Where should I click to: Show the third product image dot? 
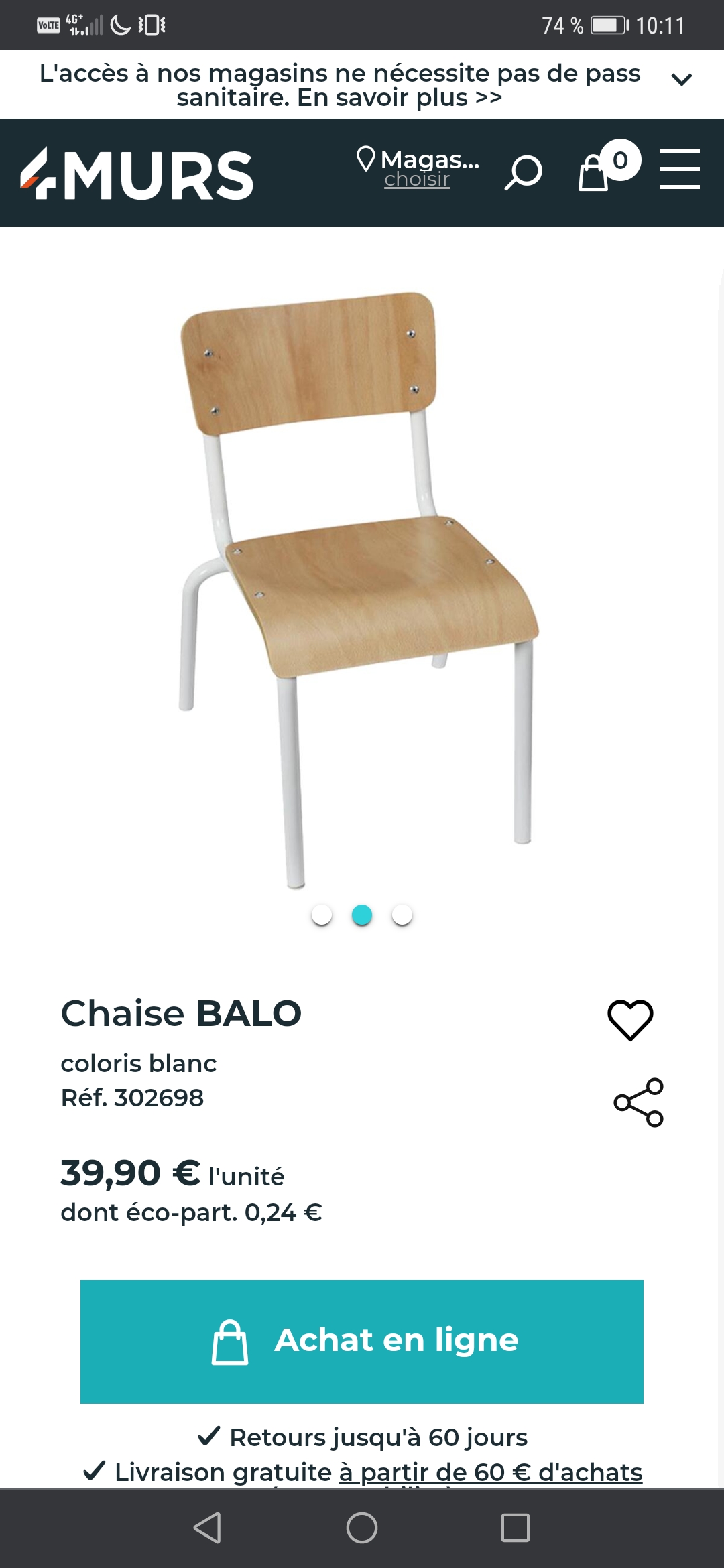(x=402, y=915)
